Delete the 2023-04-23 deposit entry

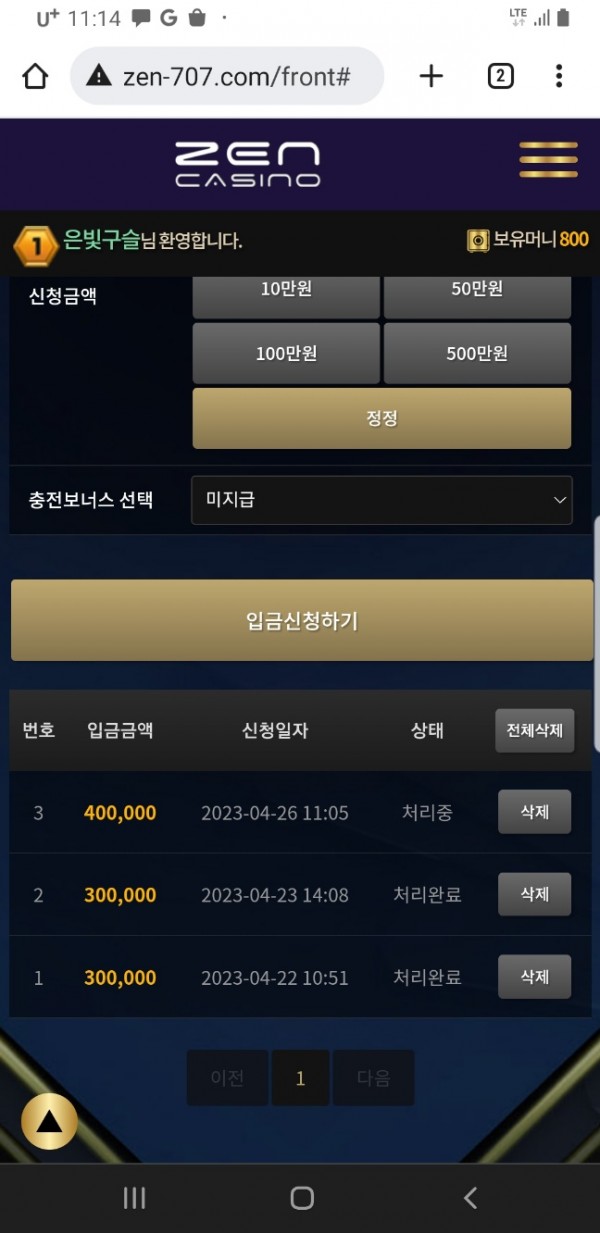pyautogui.click(x=535, y=894)
